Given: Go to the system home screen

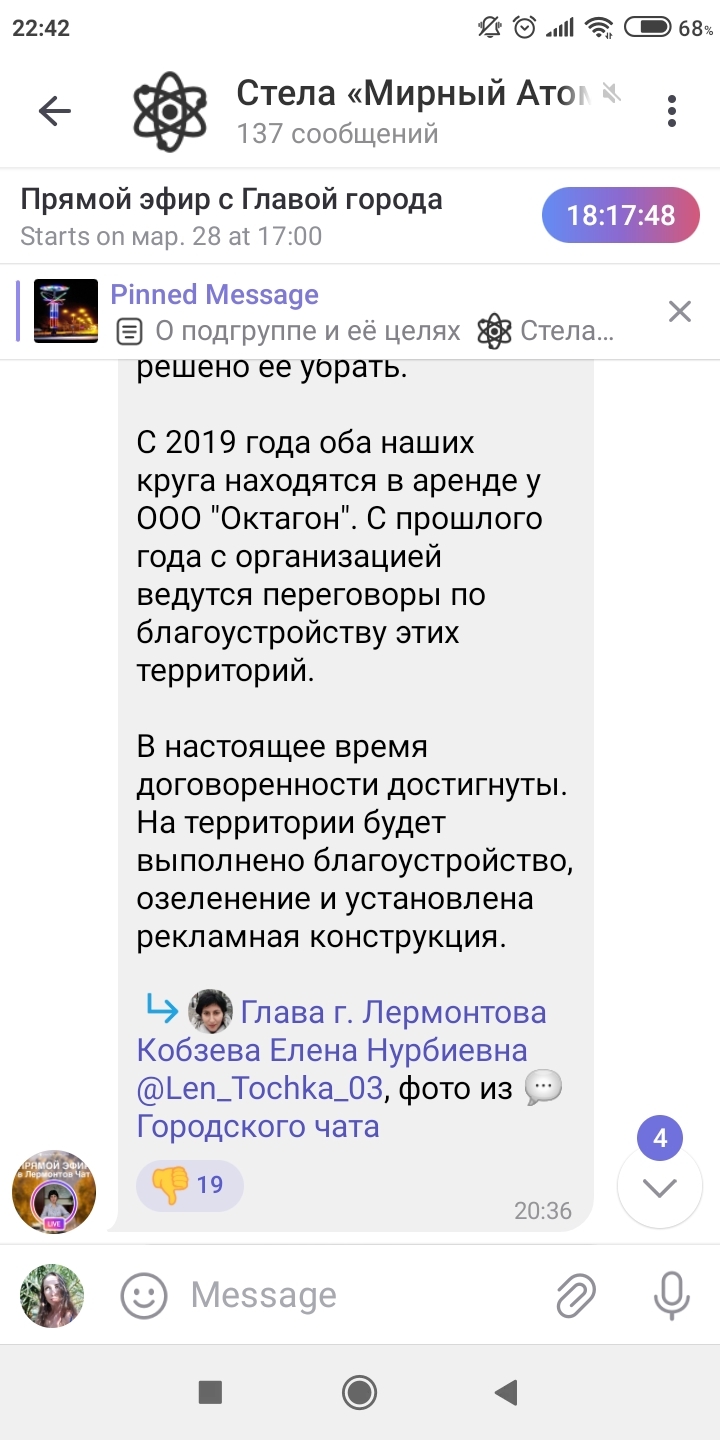Looking at the screenshot, I should 359,1392.
